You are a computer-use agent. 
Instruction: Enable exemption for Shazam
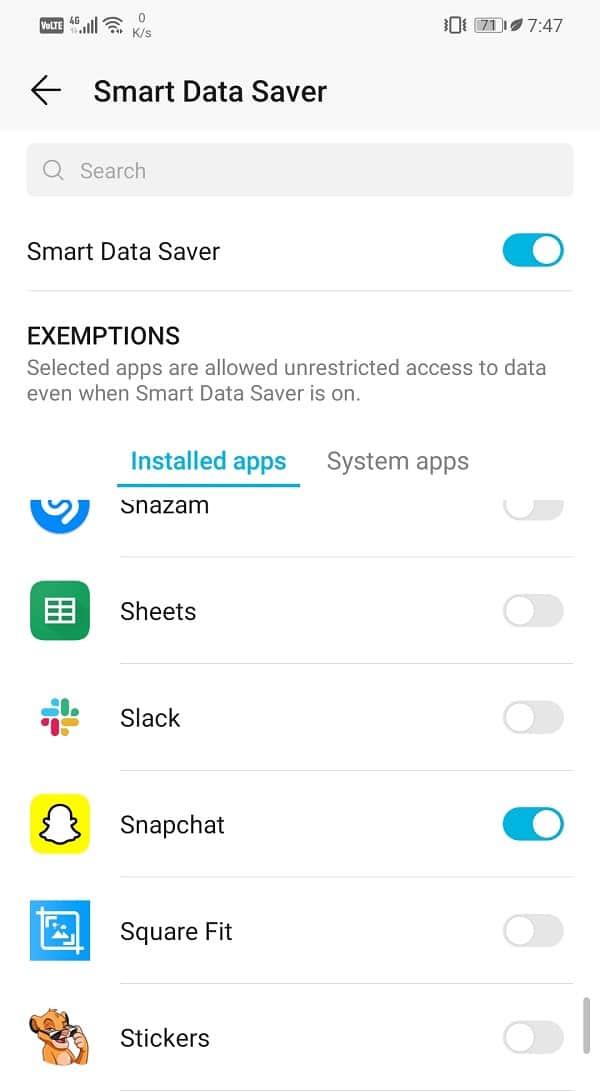coord(533,507)
